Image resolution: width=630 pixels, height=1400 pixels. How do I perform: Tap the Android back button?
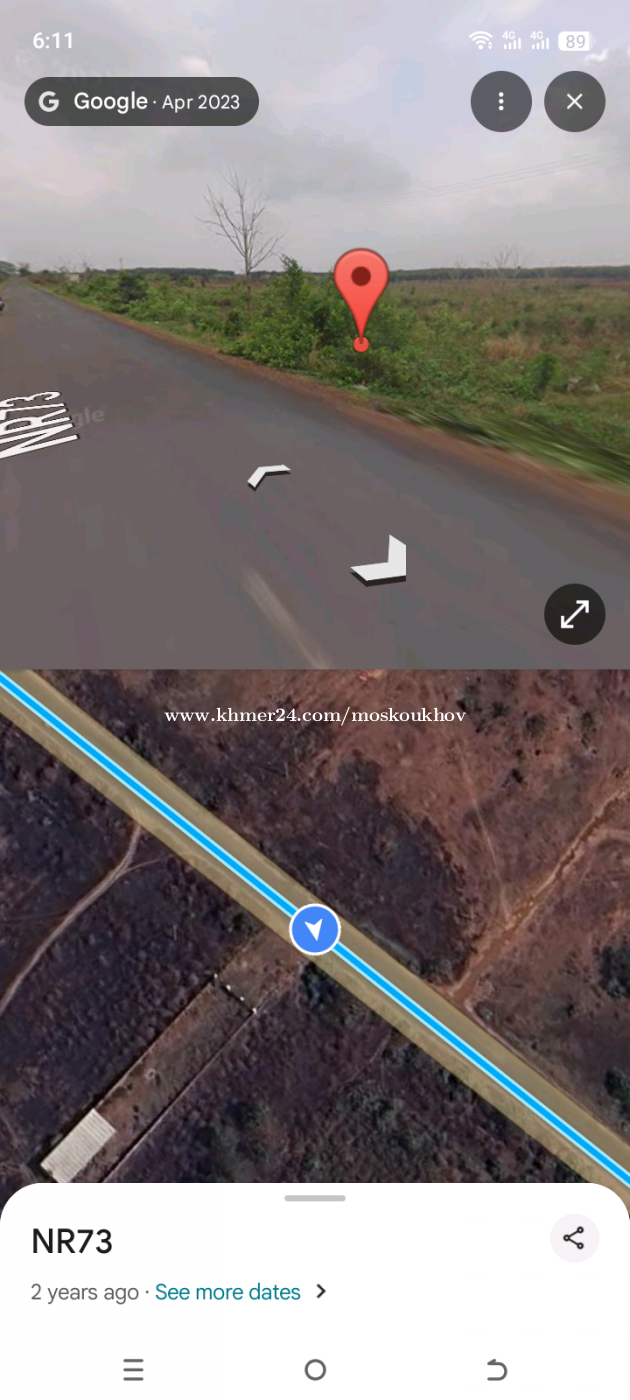pyautogui.click(x=496, y=1369)
